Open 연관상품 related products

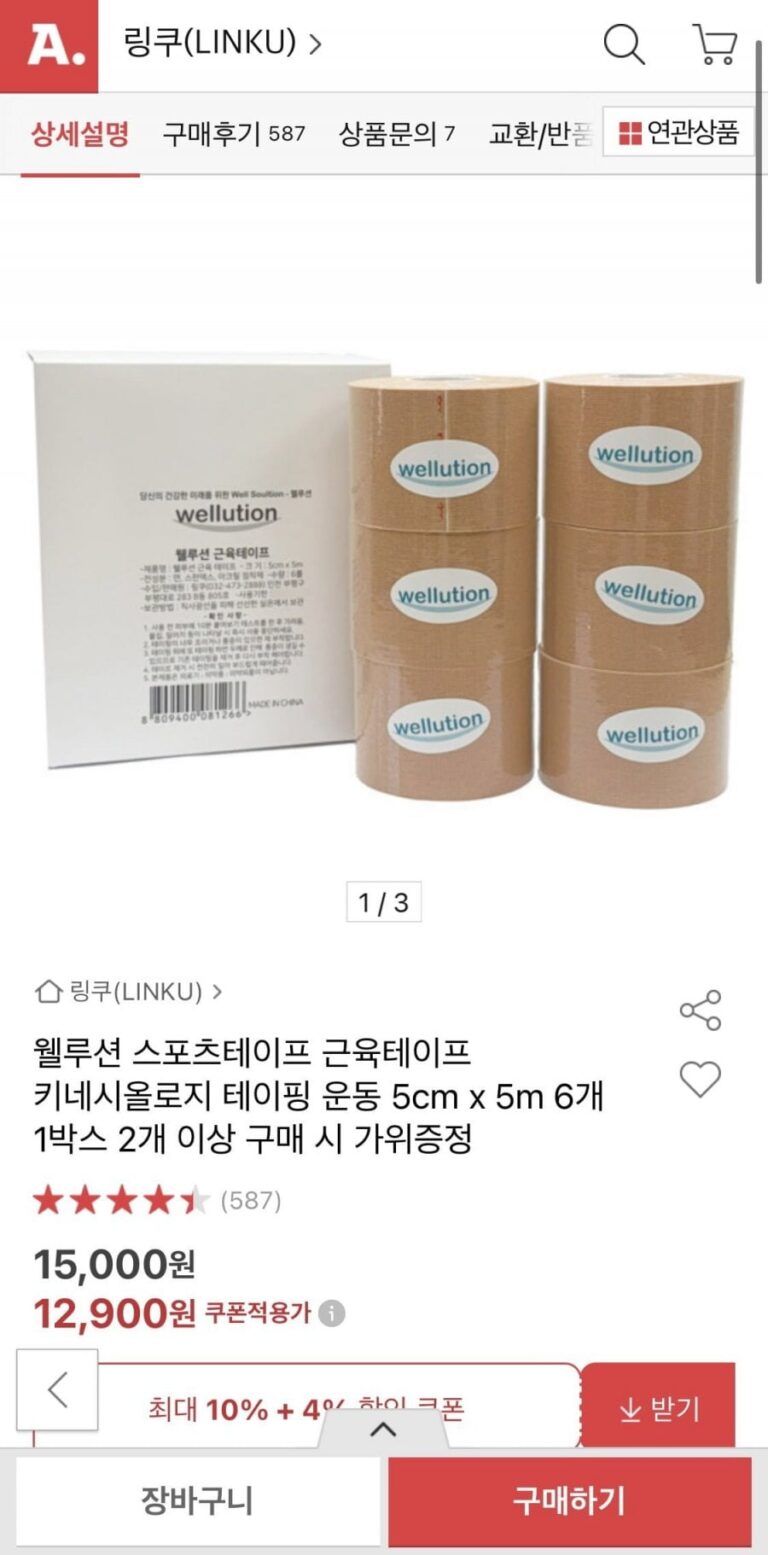(x=678, y=132)
